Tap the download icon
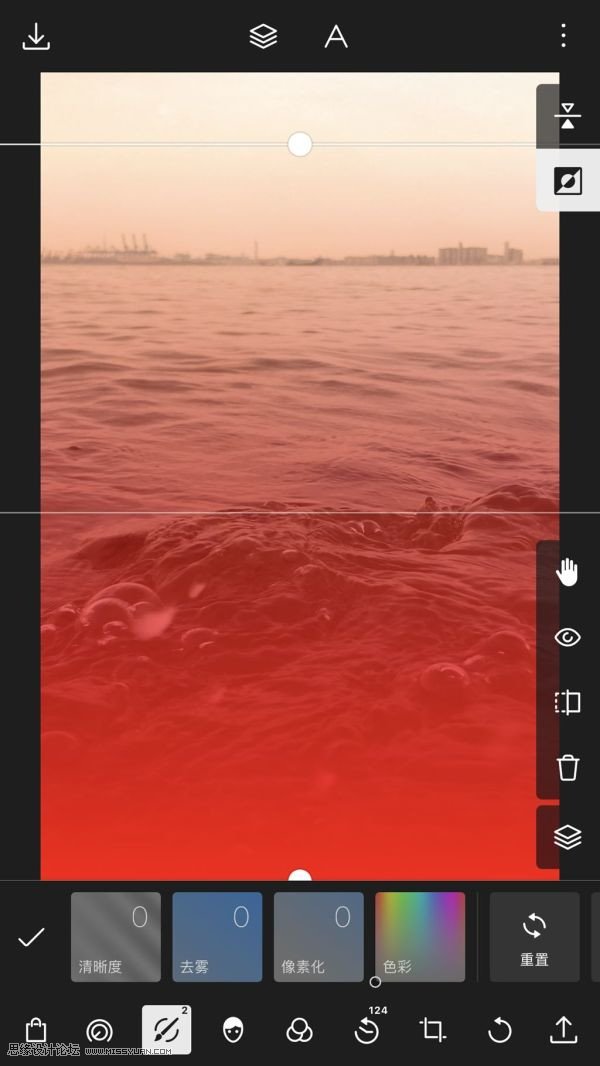Screen dimensions: 600x1066 coord(36,37)
